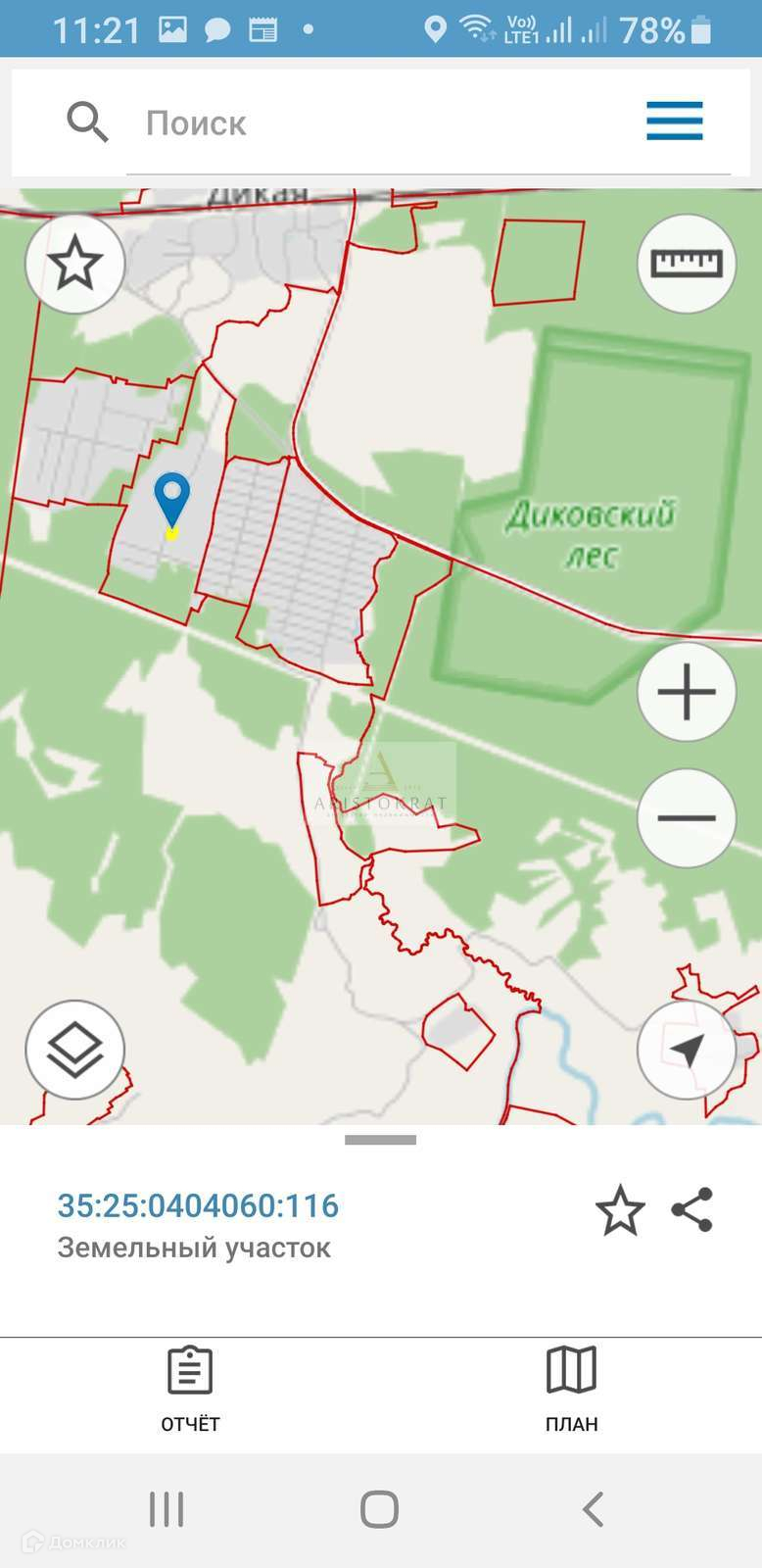Center map on my location

click(686, 1051)
